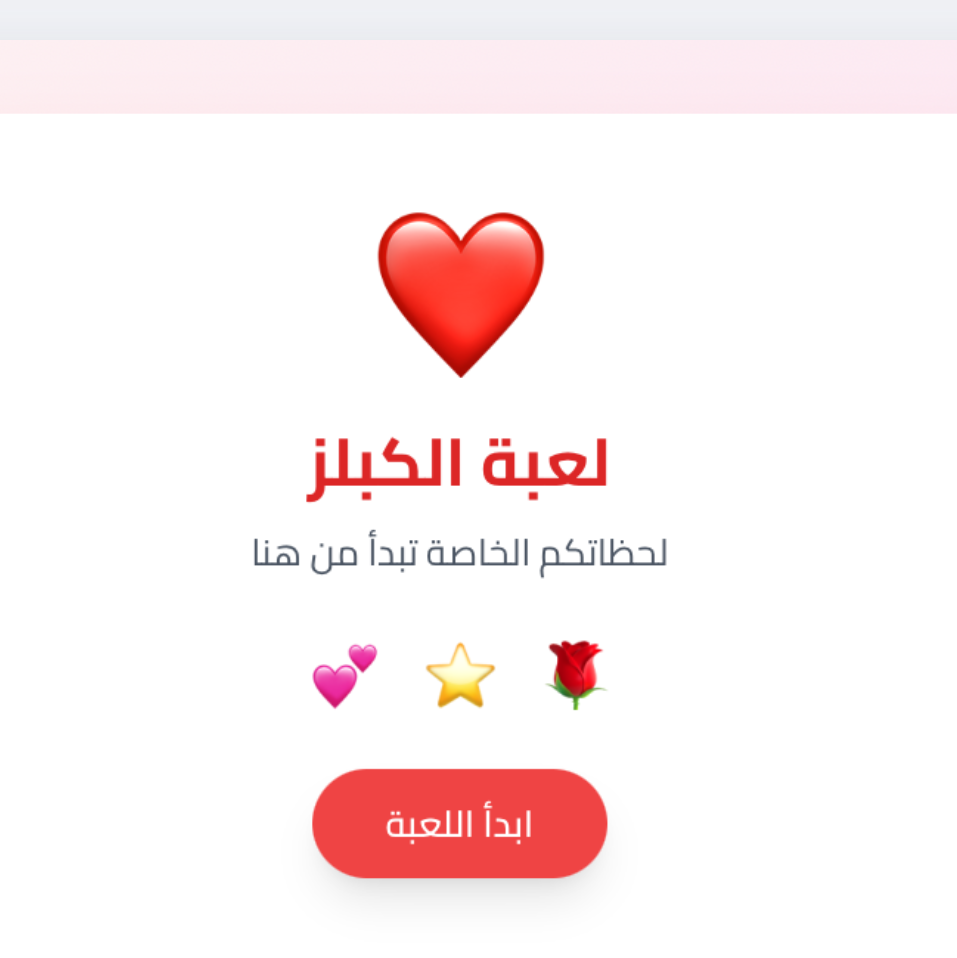Click the pink header banner
Screen dimensions: 957x958
pyautogui.click(x=478, y=75)
